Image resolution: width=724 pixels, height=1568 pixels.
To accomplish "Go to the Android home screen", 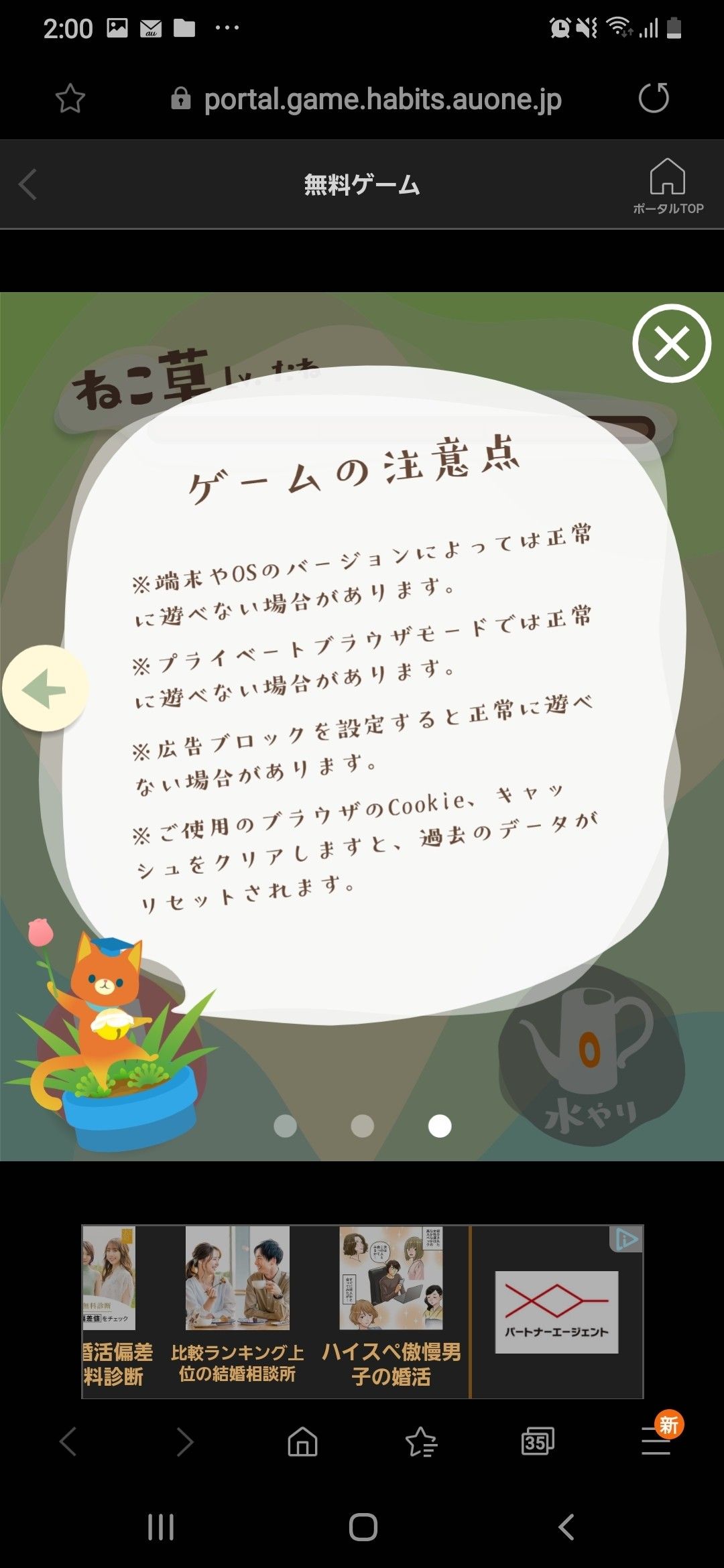I will 363,1527.
